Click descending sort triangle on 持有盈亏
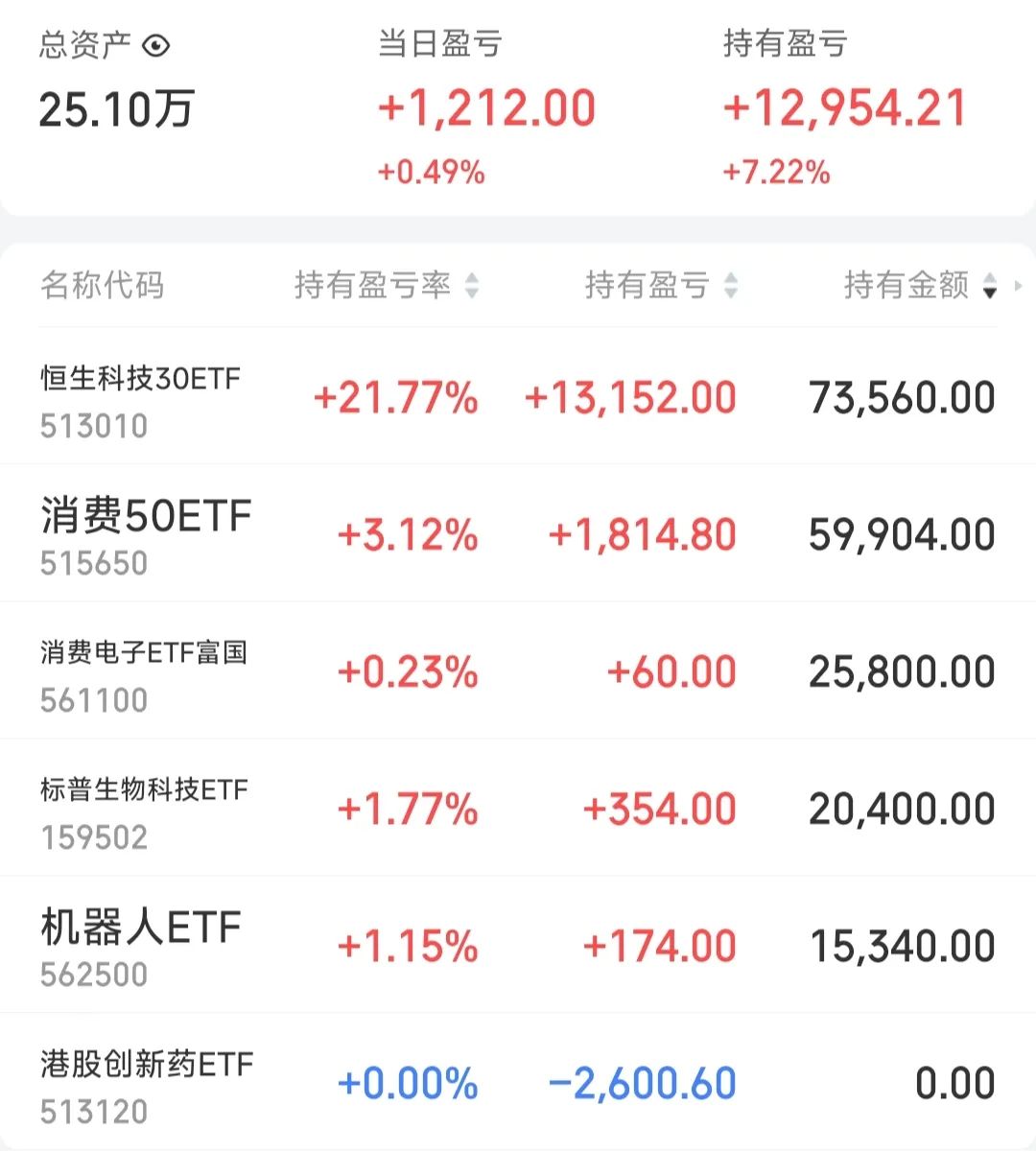This screenshot has width=1036, height=1152. [x=732, y=293]
